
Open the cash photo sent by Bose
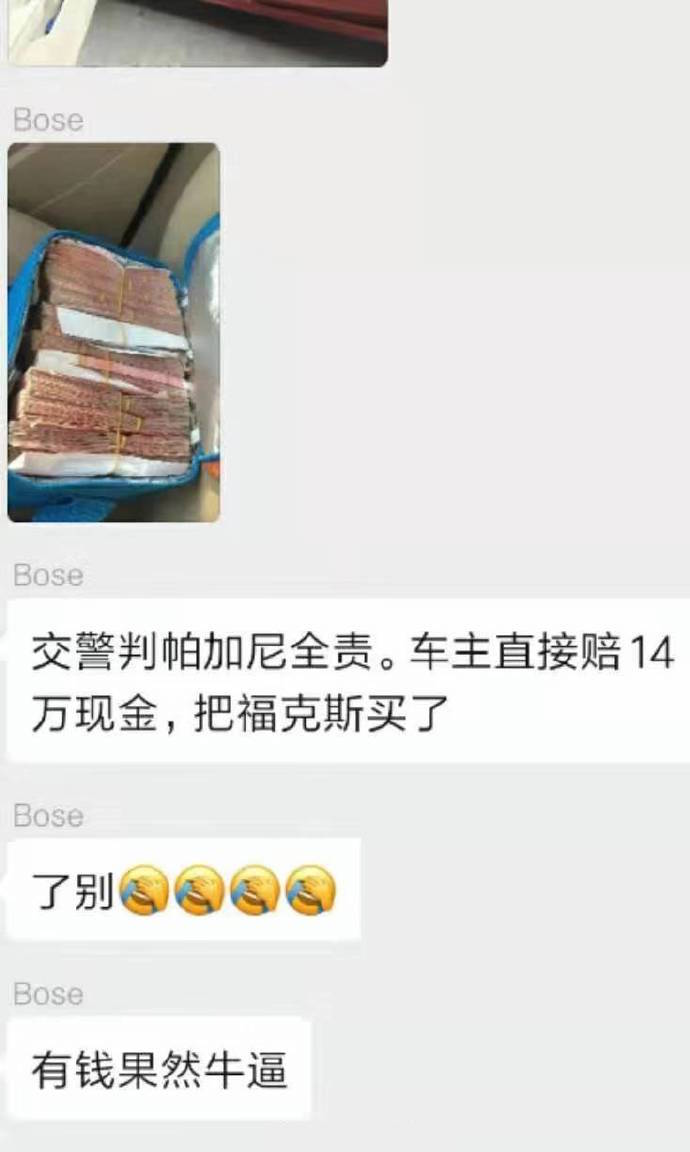point(113,332)
